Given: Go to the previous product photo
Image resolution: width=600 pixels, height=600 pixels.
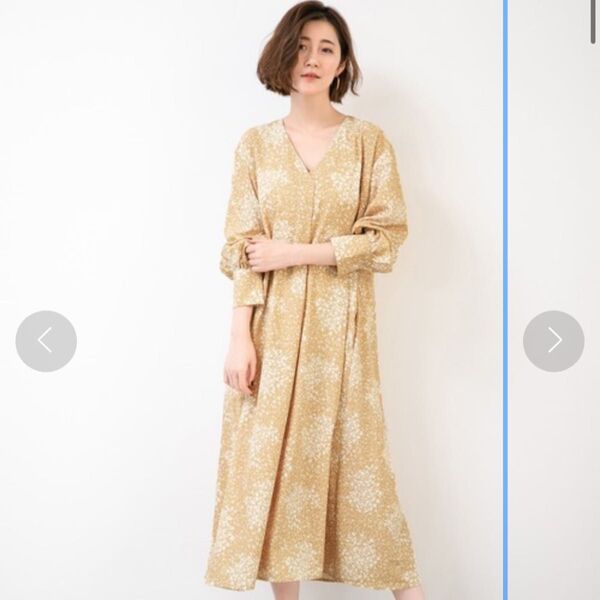Looking at the screenshot, I should (46, 341).
